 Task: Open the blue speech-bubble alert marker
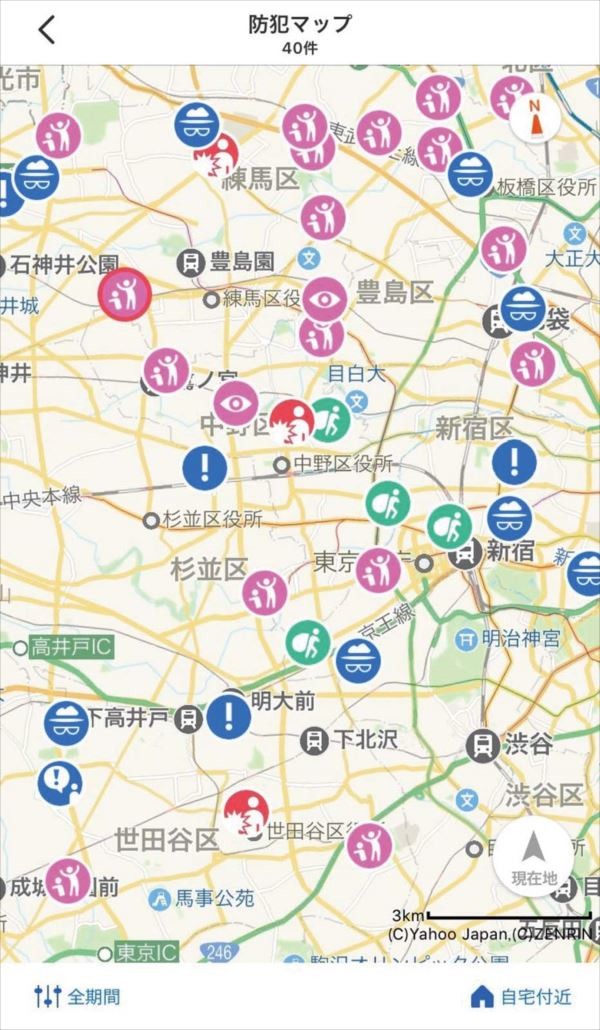[60, 783]
